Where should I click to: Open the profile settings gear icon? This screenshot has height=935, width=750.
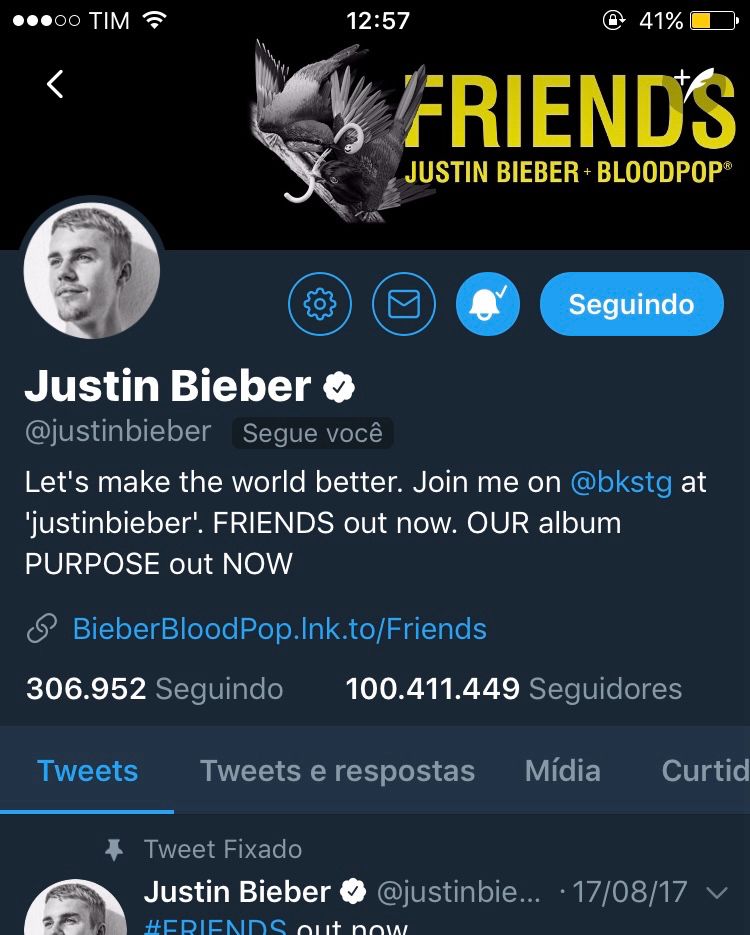[x=320, y=304]
